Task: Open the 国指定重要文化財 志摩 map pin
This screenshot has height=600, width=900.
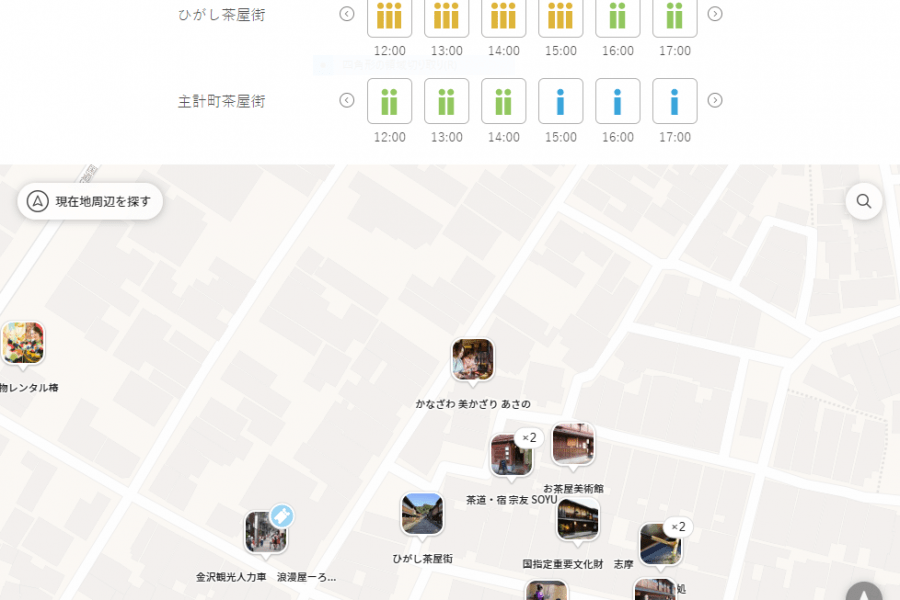Action: [x=578, y=520]
